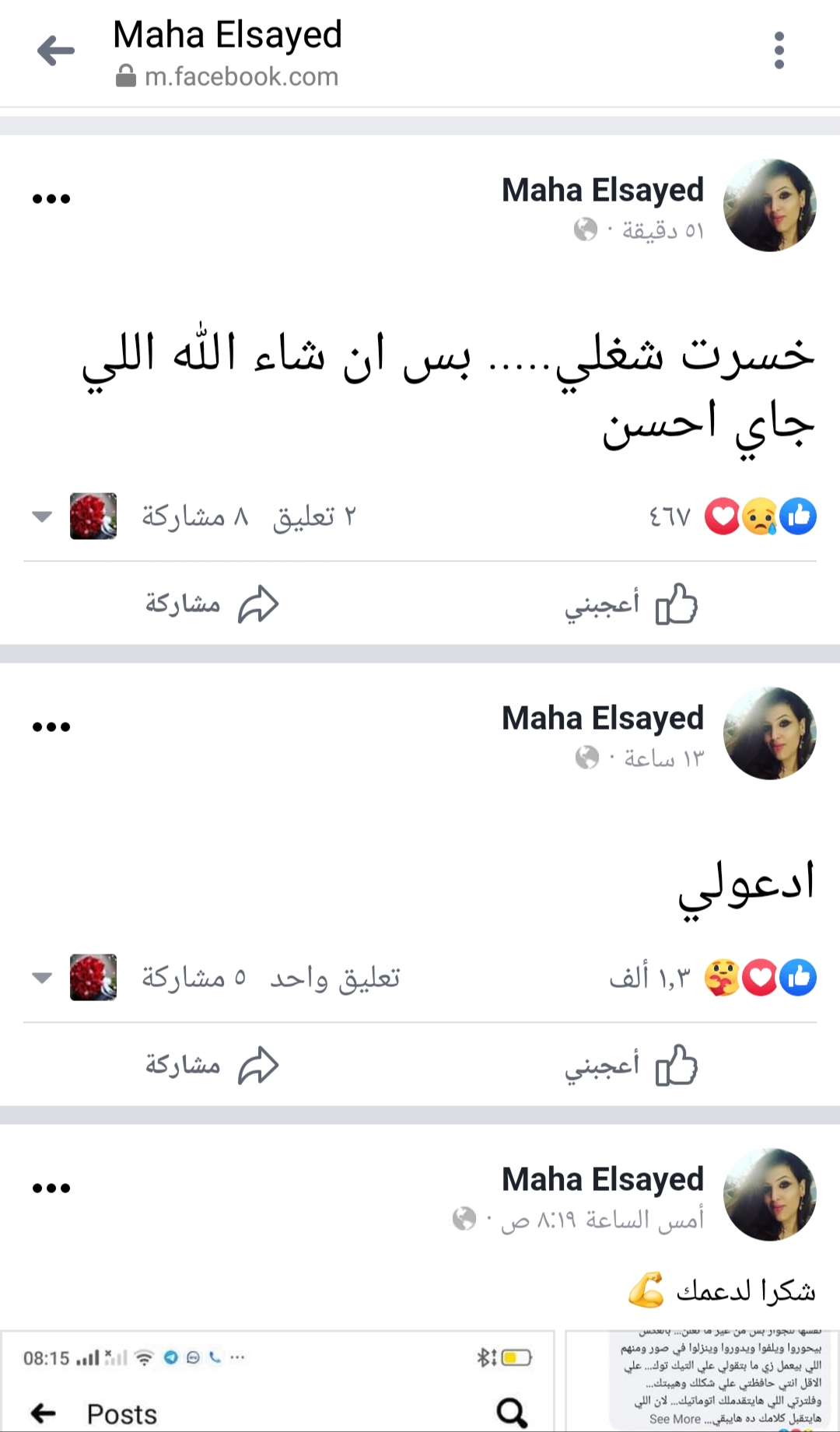Like the post about losing the job
840x1432 pixels.
632,604
